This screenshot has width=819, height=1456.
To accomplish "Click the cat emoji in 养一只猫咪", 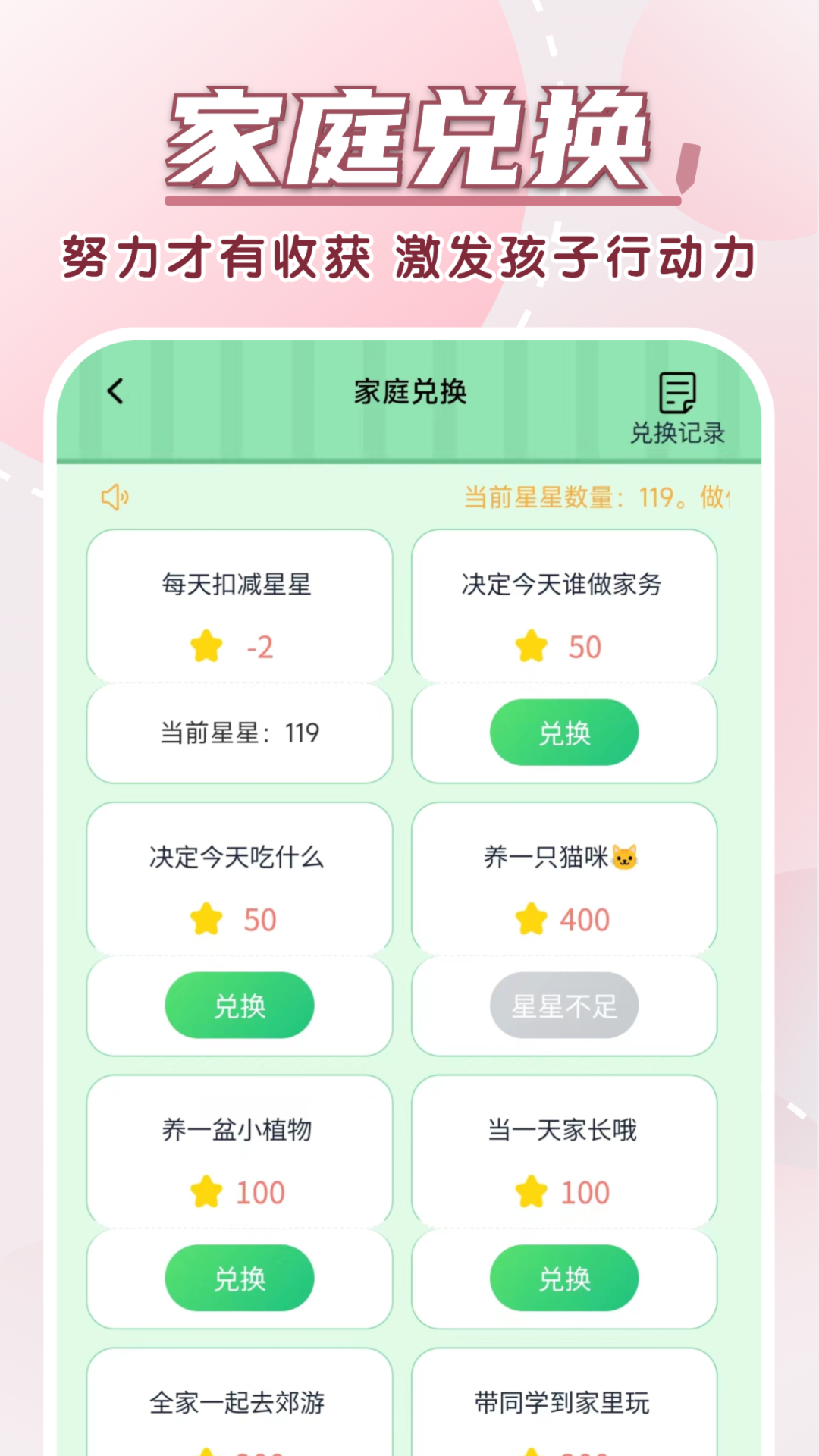I will (x=626, y=856).
